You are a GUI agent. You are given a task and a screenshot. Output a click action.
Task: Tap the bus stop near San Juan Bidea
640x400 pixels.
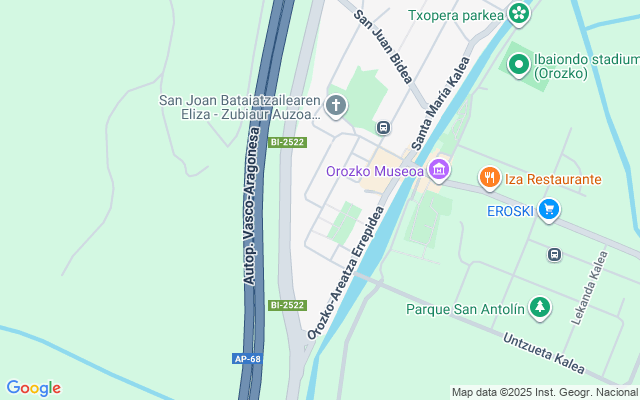[383, 128]
